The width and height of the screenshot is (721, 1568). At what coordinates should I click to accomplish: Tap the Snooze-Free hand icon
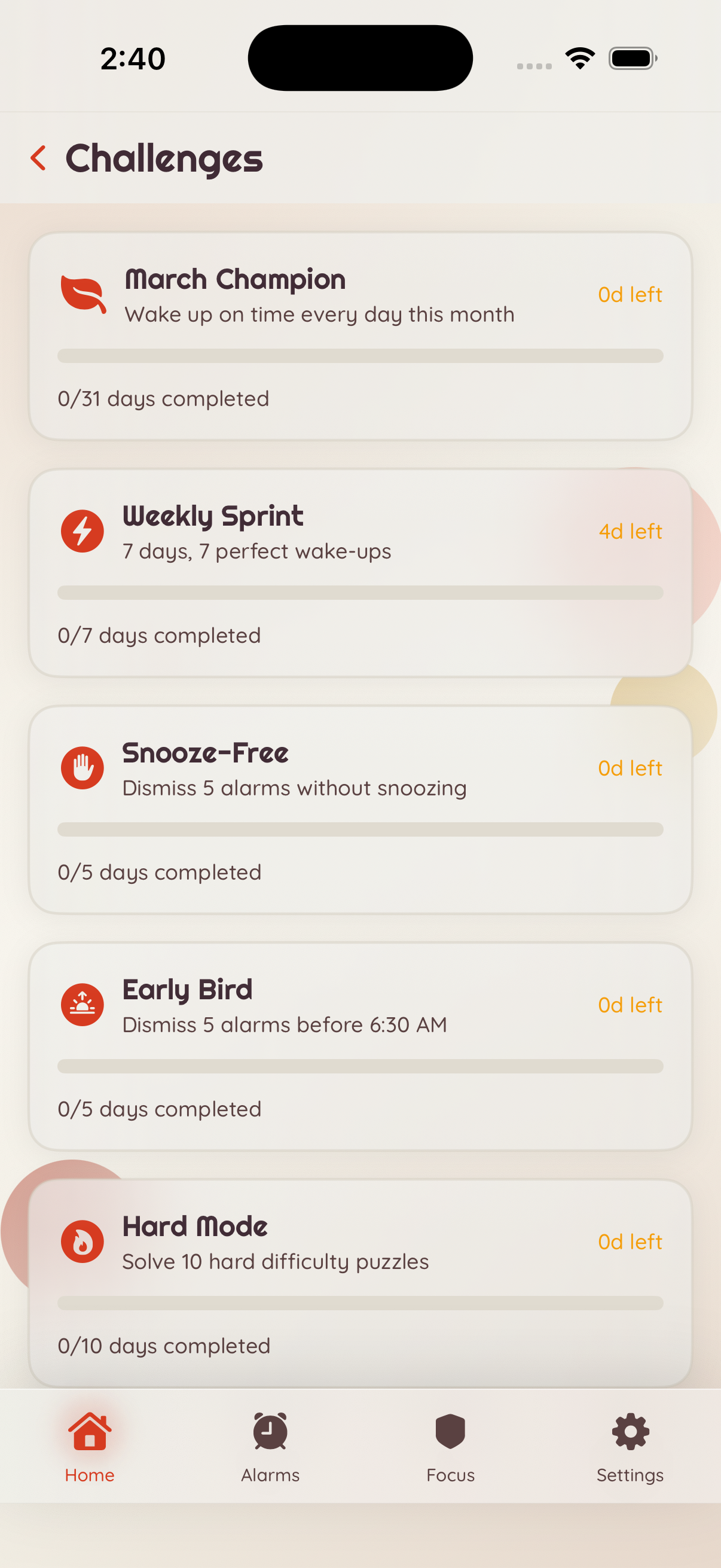(x=83, y=768)
